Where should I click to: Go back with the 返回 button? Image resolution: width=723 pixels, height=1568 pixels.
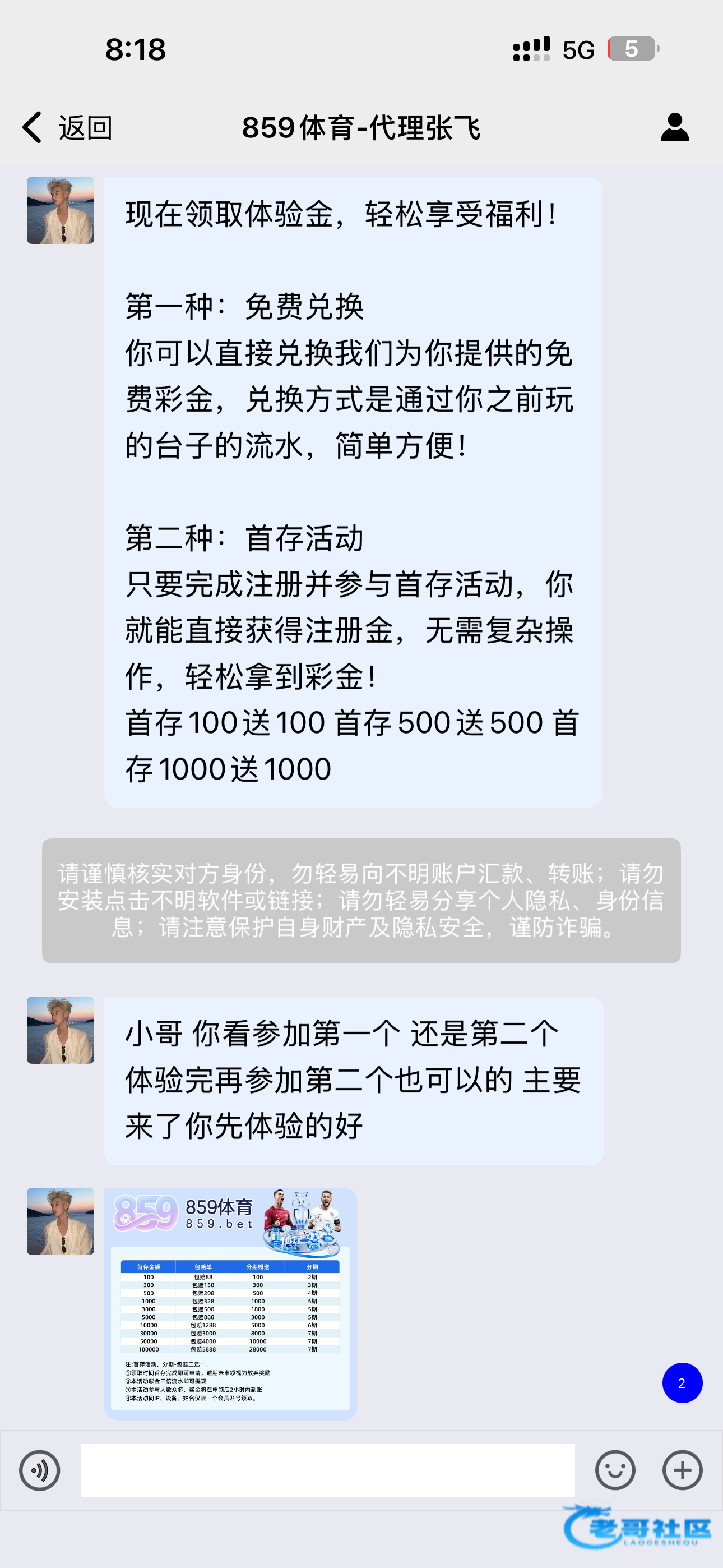[67, 127]
